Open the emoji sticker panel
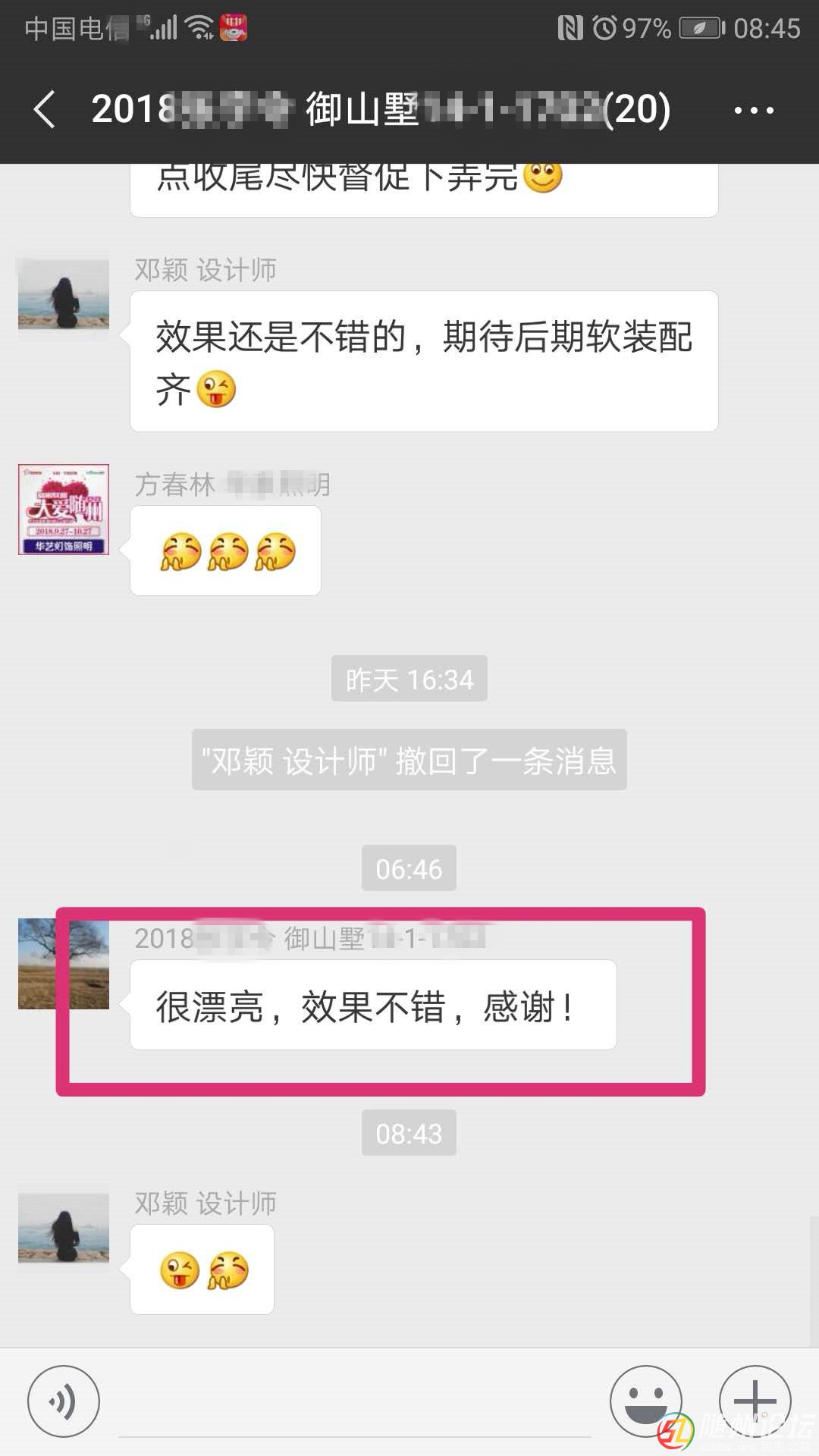The image size is (819, 1456). tap(645, 1401)
